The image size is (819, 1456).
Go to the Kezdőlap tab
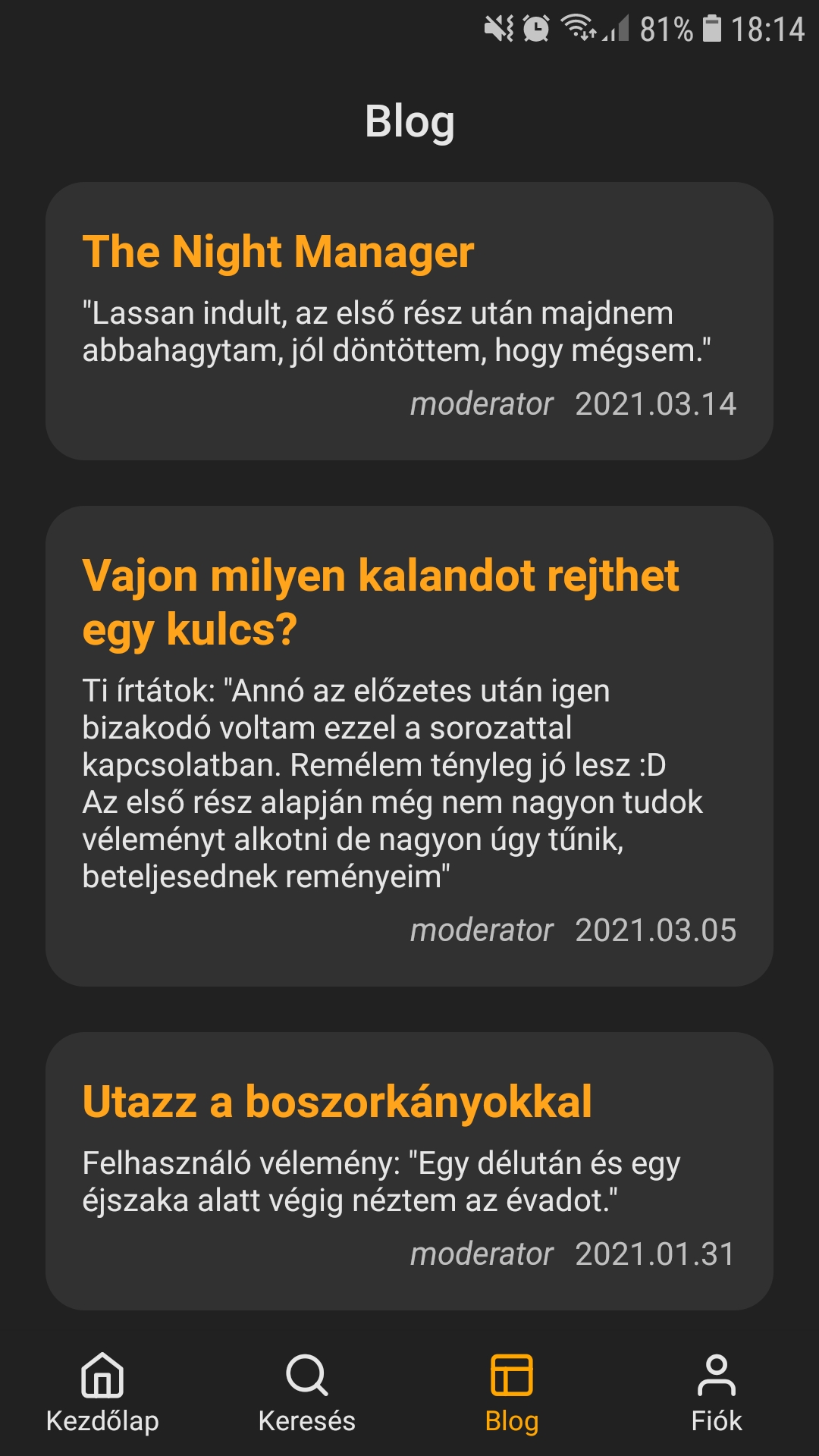(x=102, y=1392)
